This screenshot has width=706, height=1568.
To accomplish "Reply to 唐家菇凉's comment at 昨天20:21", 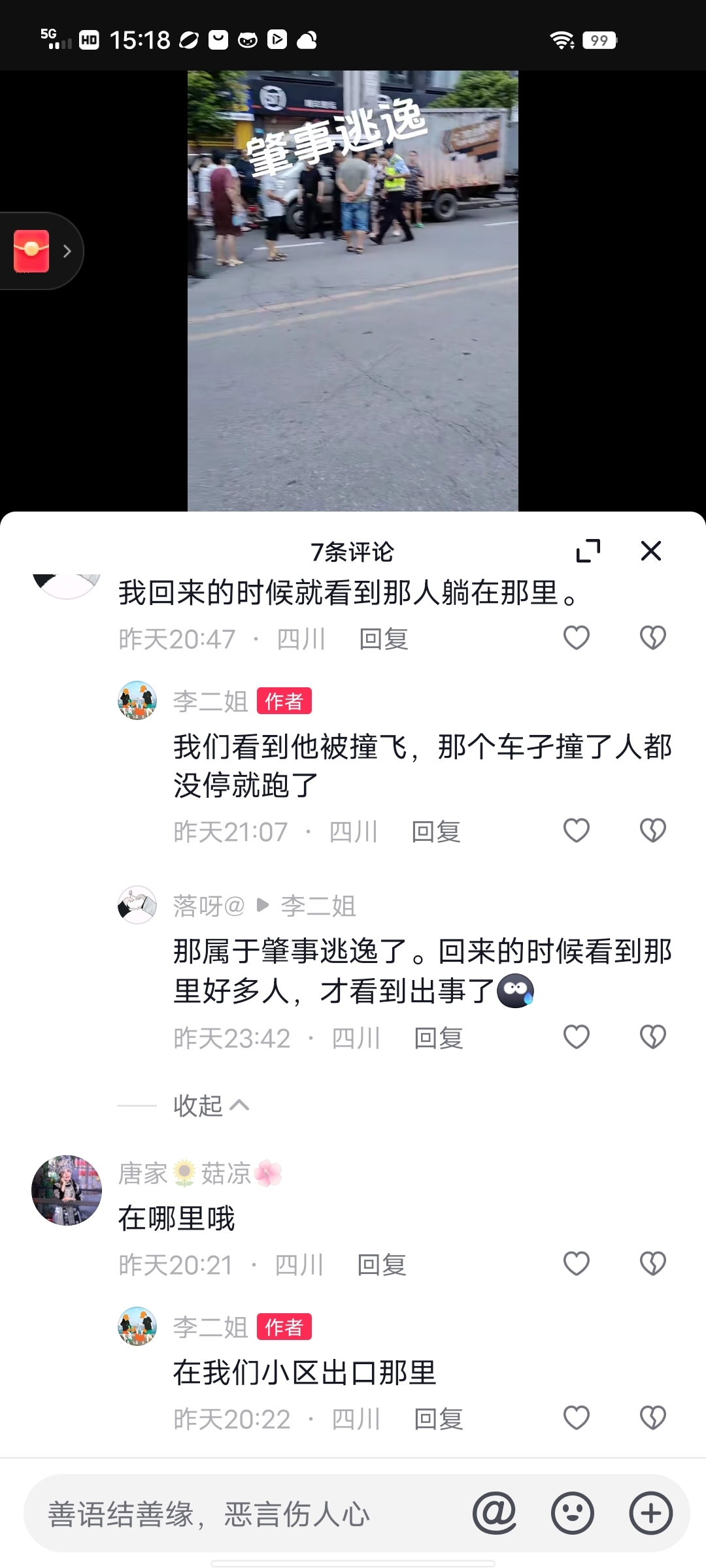I will click(382, 1266).
